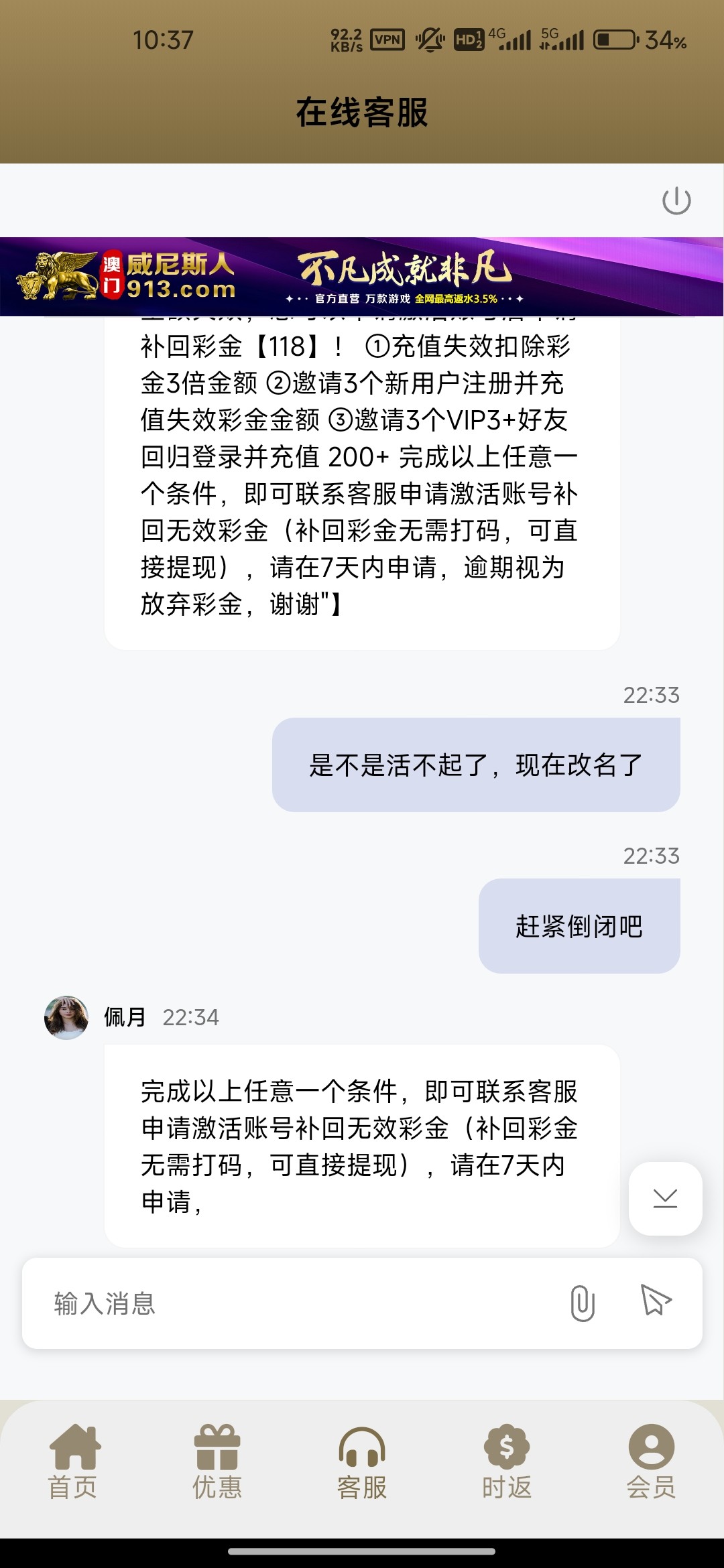This screenshot has height=1568, width=724.
Task: Open the 首页 home icon
Action: [74, 1464]
